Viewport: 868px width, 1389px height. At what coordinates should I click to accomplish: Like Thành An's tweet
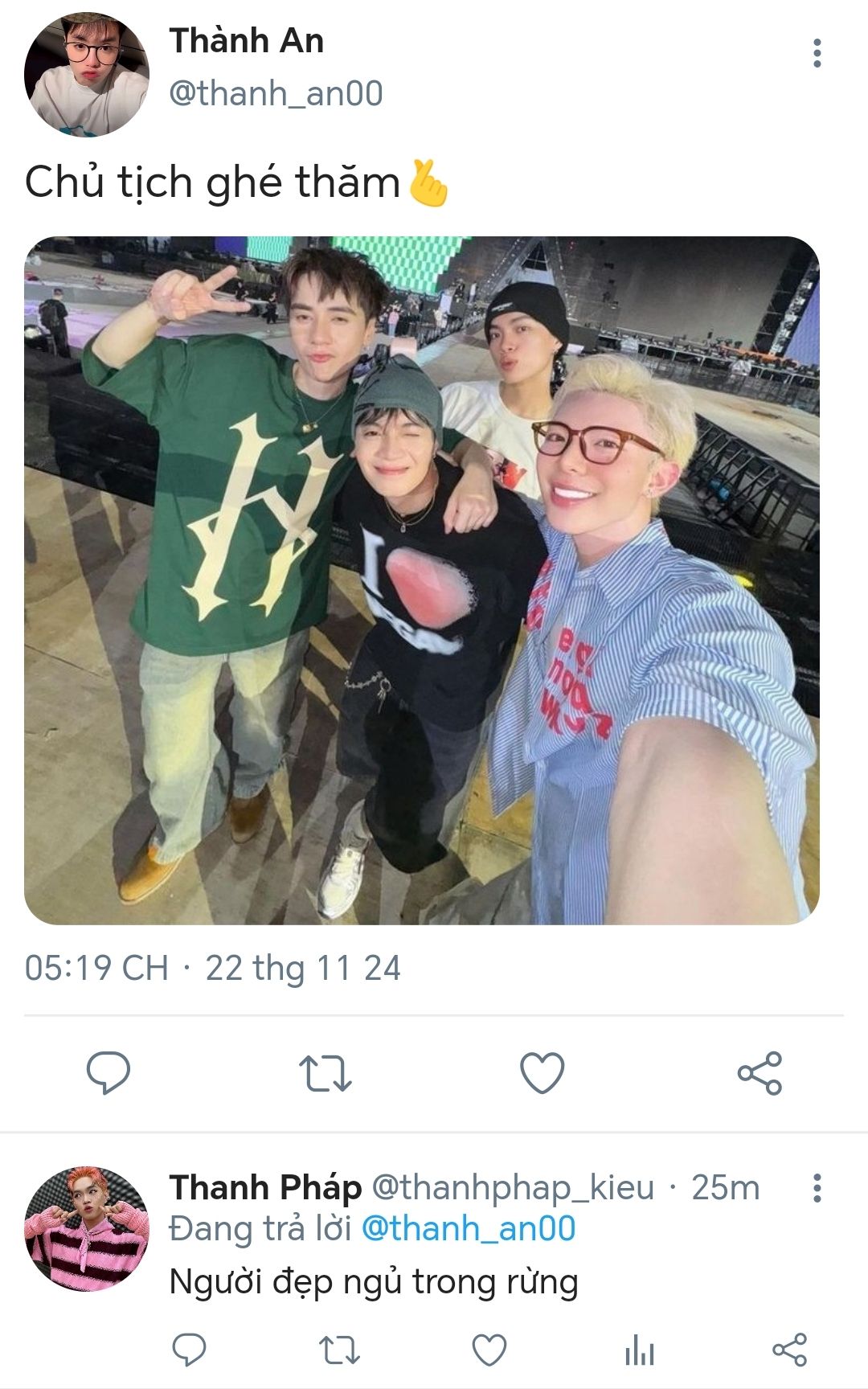(x=542, y=1072)
